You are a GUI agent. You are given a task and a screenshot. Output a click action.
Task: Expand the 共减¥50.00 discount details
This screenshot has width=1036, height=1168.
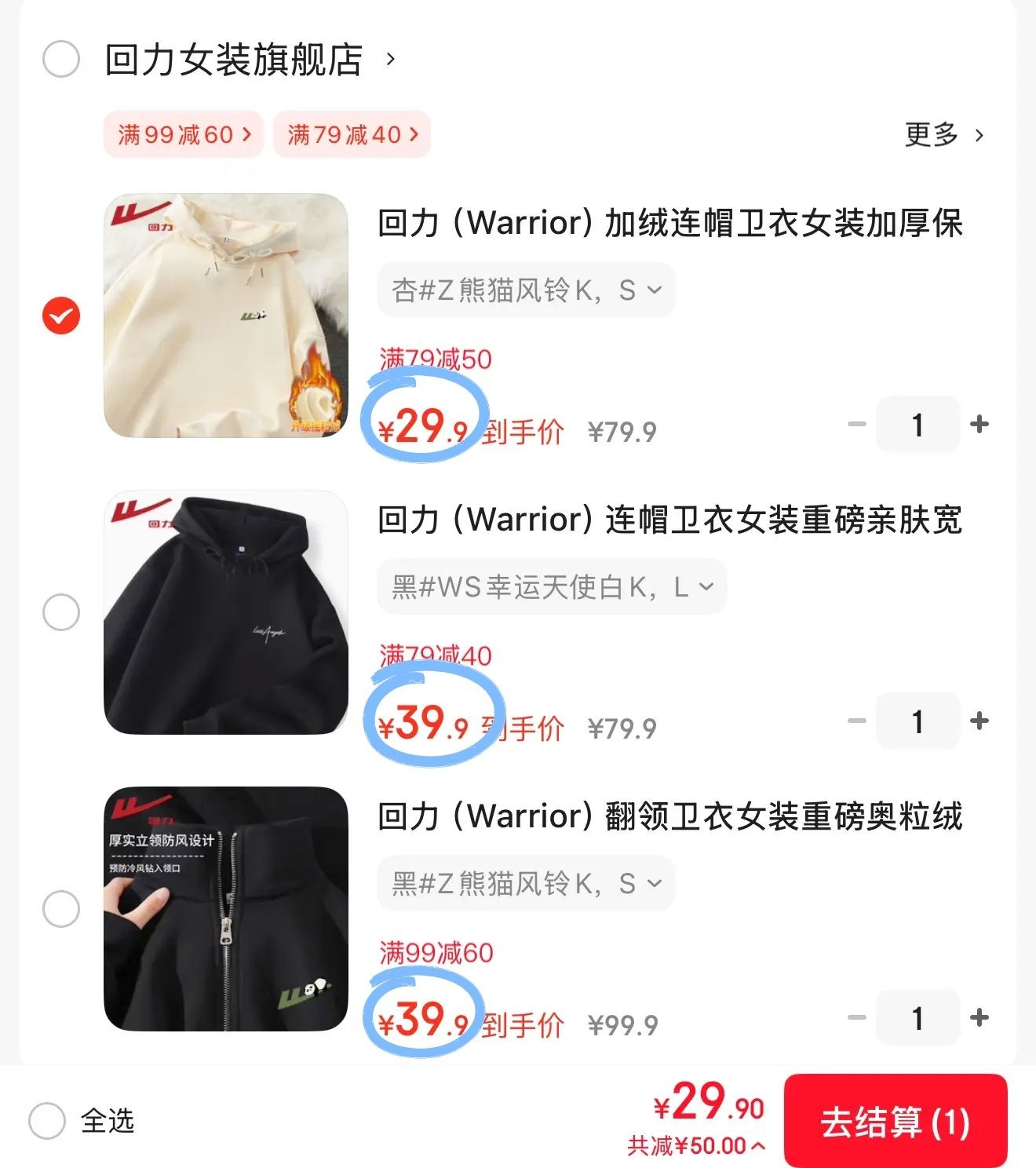pyautogui.click(x=695, y=1146)
